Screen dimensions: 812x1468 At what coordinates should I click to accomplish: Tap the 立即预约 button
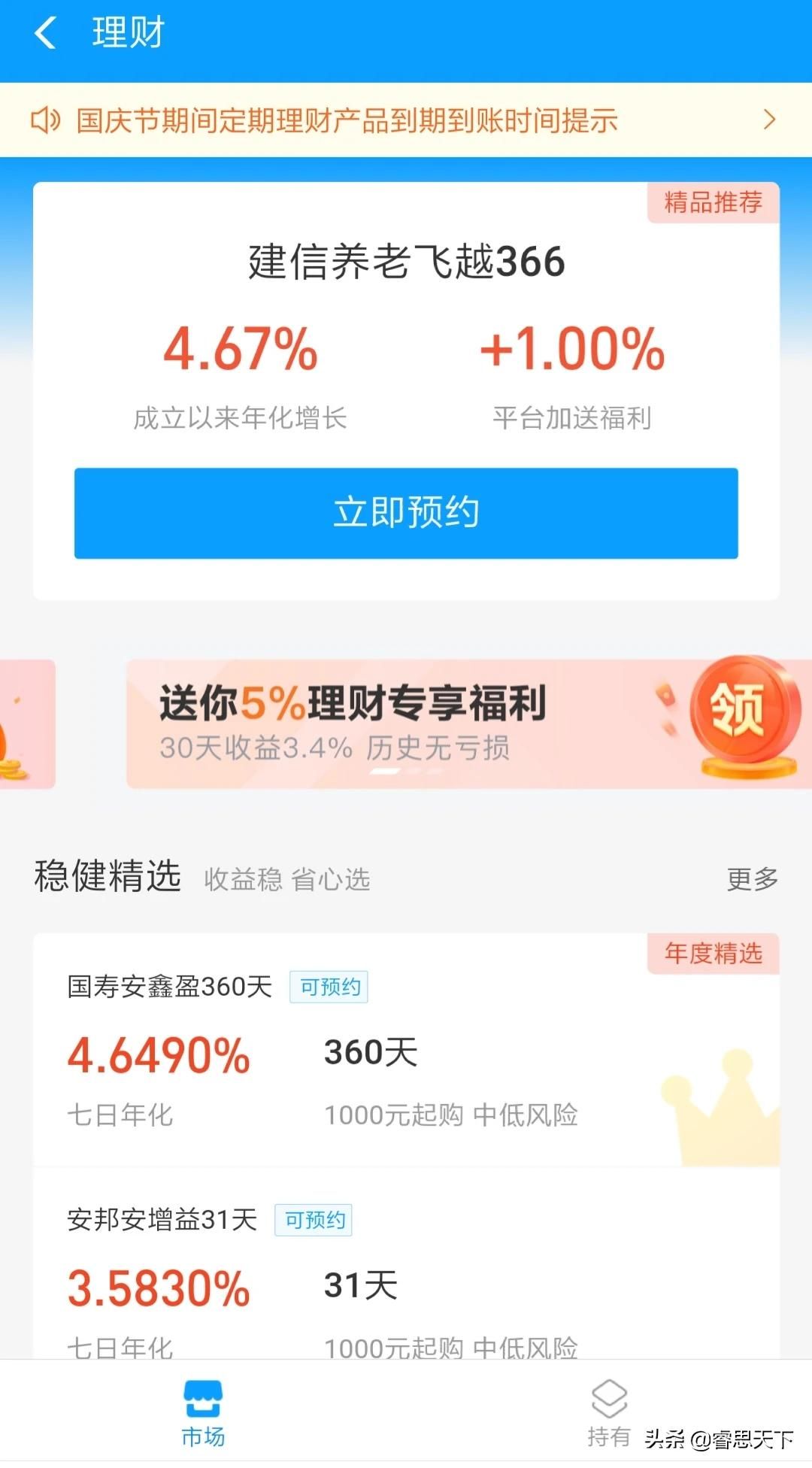[x=406, y=513]
